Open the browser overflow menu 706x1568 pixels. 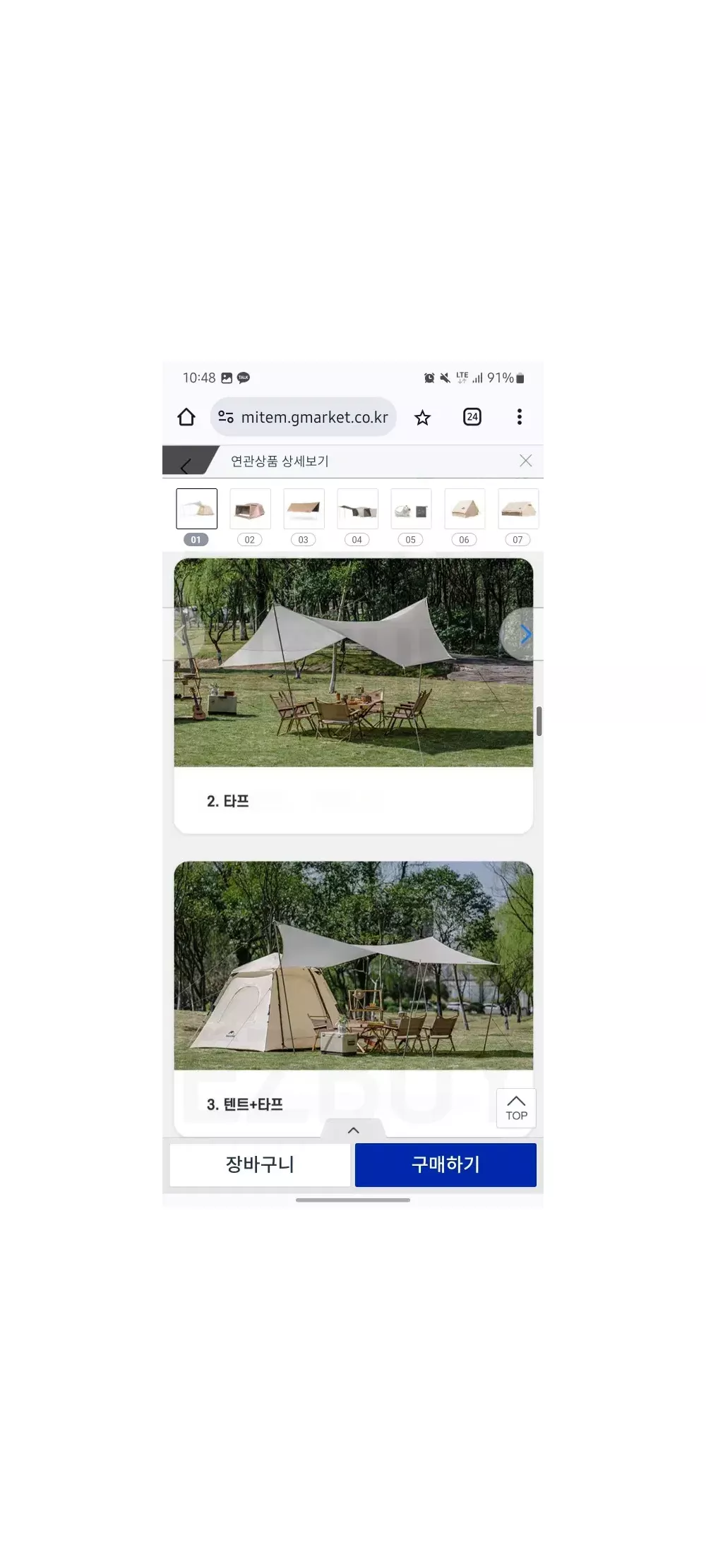[519, 417]
